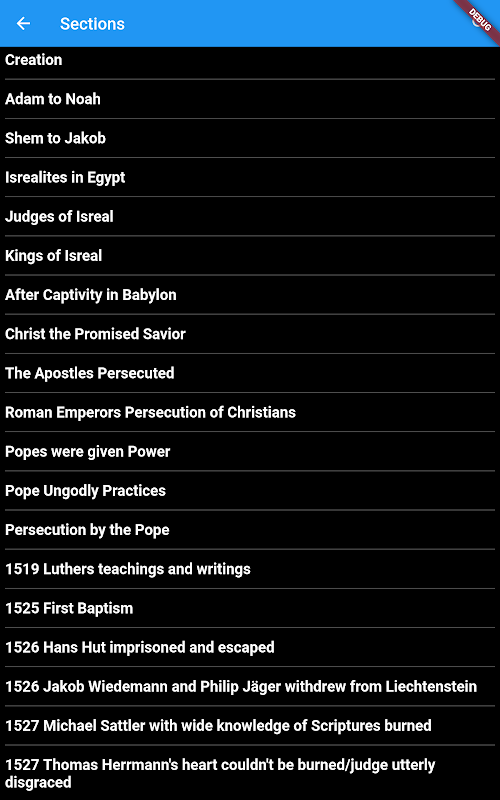Open the Creation section
Image resolution: width=500 pixels, height=800 pixels.
click(x=250, y=60)
